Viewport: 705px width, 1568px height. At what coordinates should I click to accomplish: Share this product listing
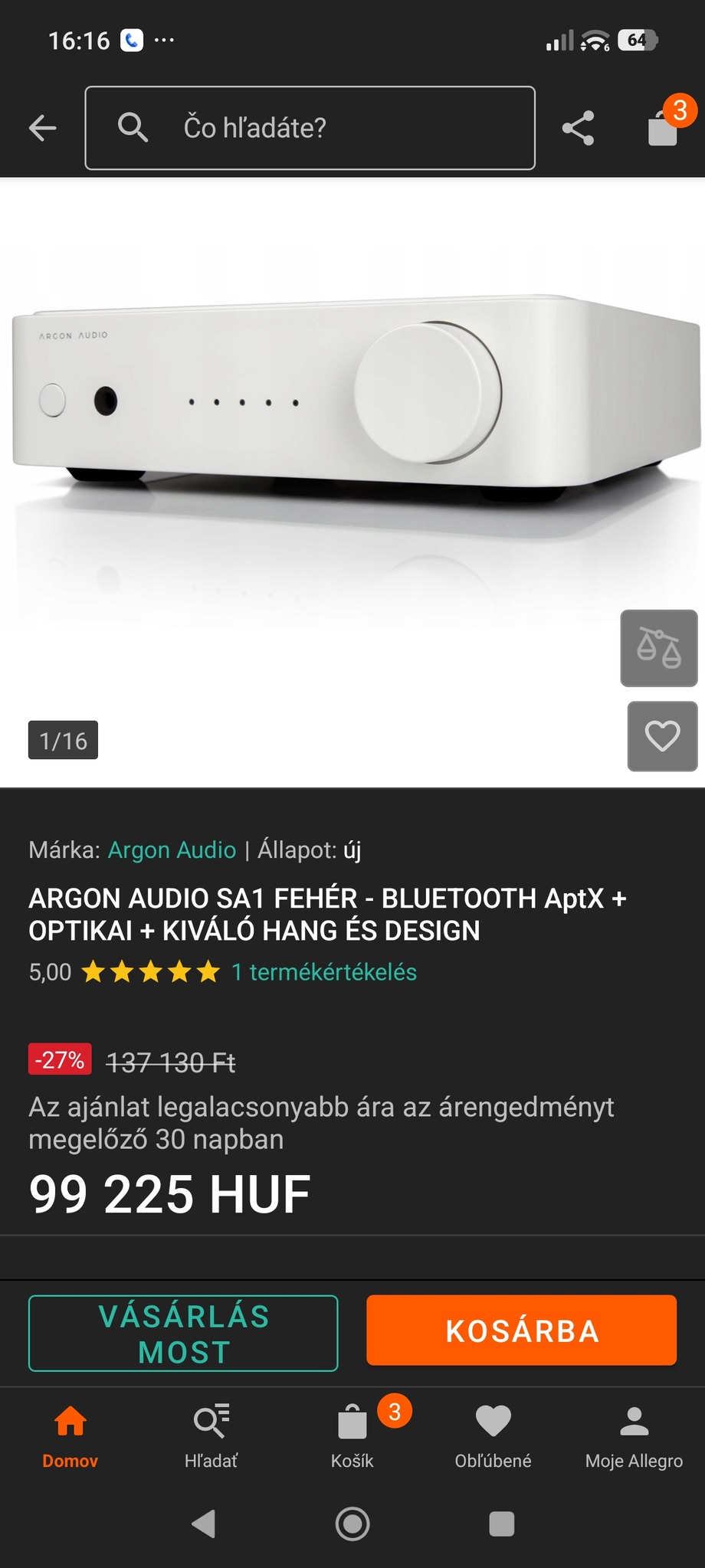click(578, 128)
